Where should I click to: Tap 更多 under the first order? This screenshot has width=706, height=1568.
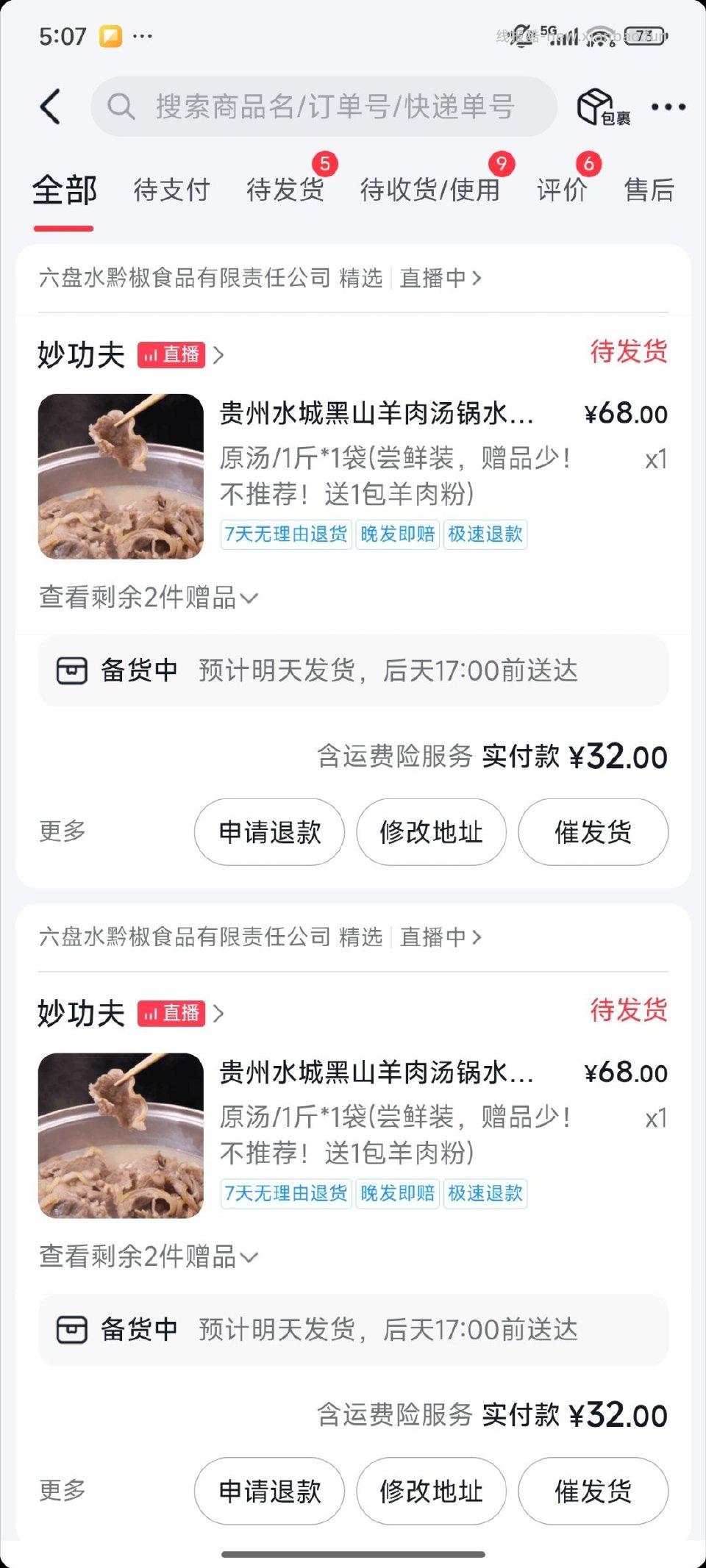click(x=61, y=831)
